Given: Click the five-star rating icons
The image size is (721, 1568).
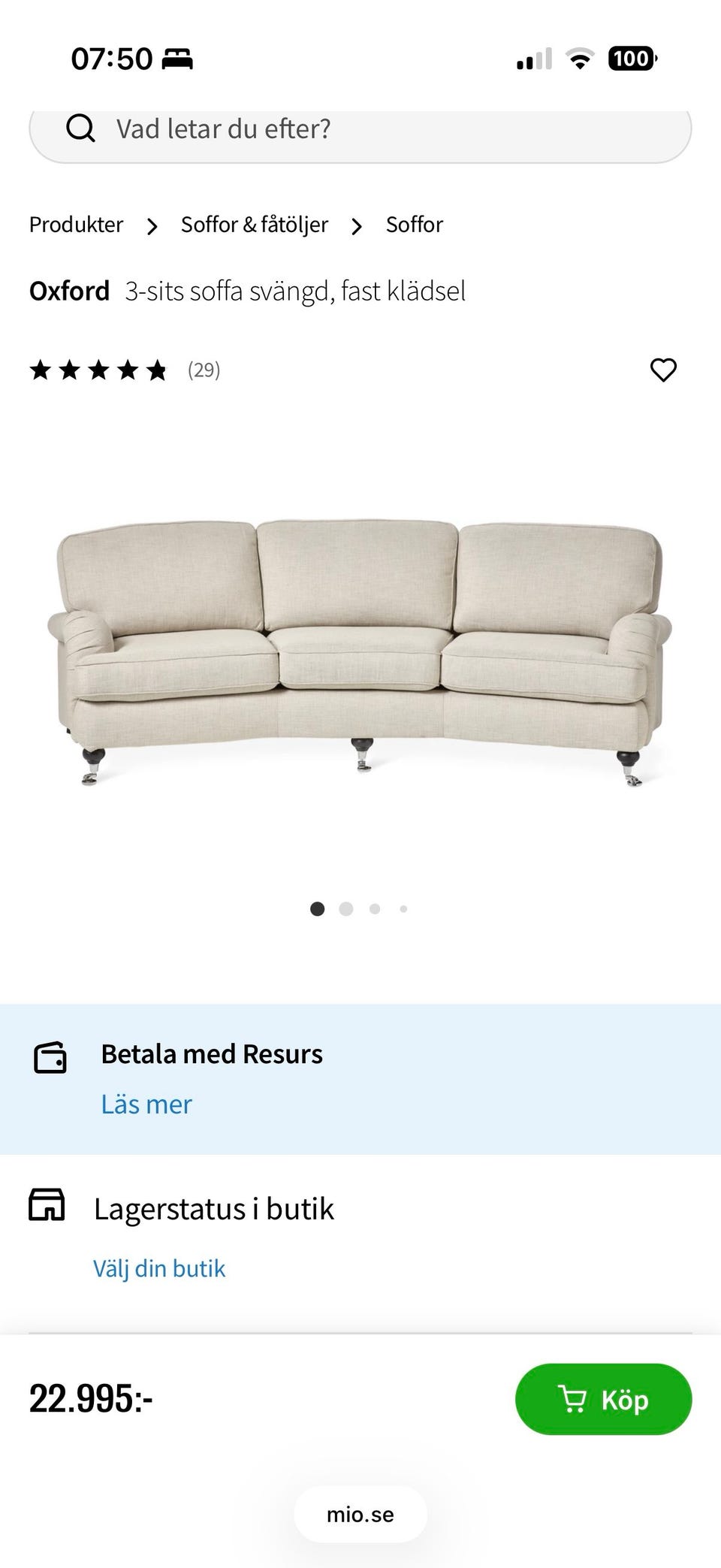Looking at the screenshot, I should [x=98, y=370].
